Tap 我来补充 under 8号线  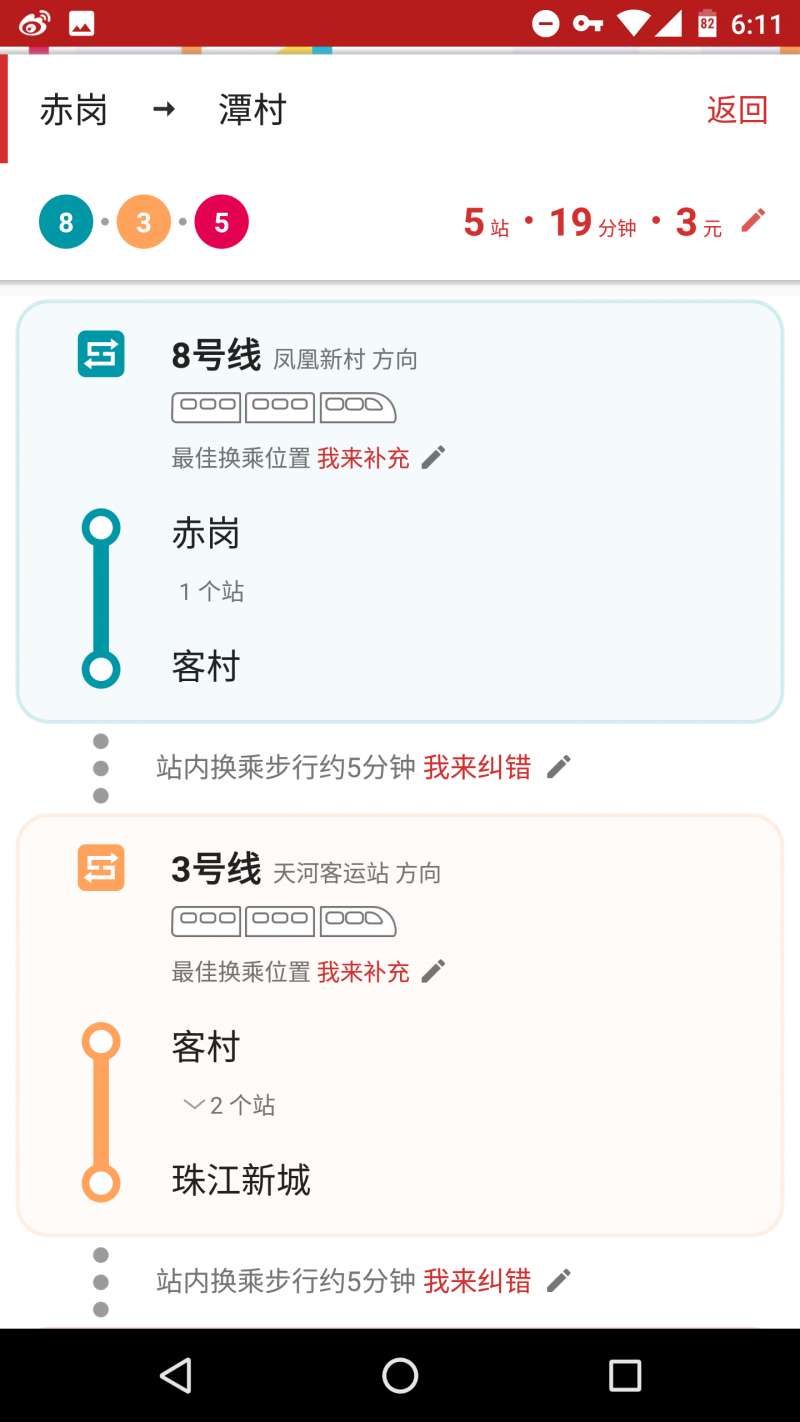pyautogui.click(x=363, y=458)
